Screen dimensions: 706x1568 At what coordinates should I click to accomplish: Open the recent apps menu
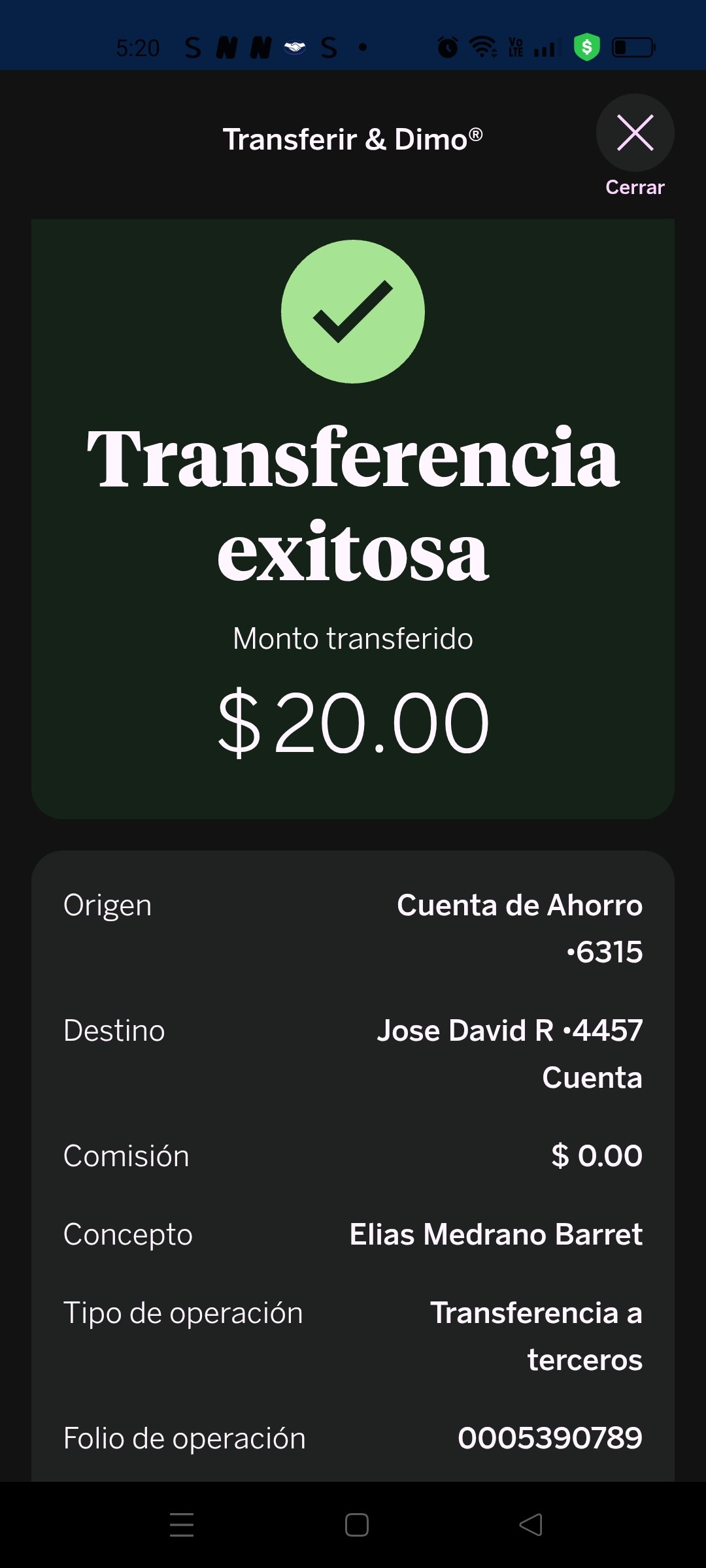pos(182,1525)
